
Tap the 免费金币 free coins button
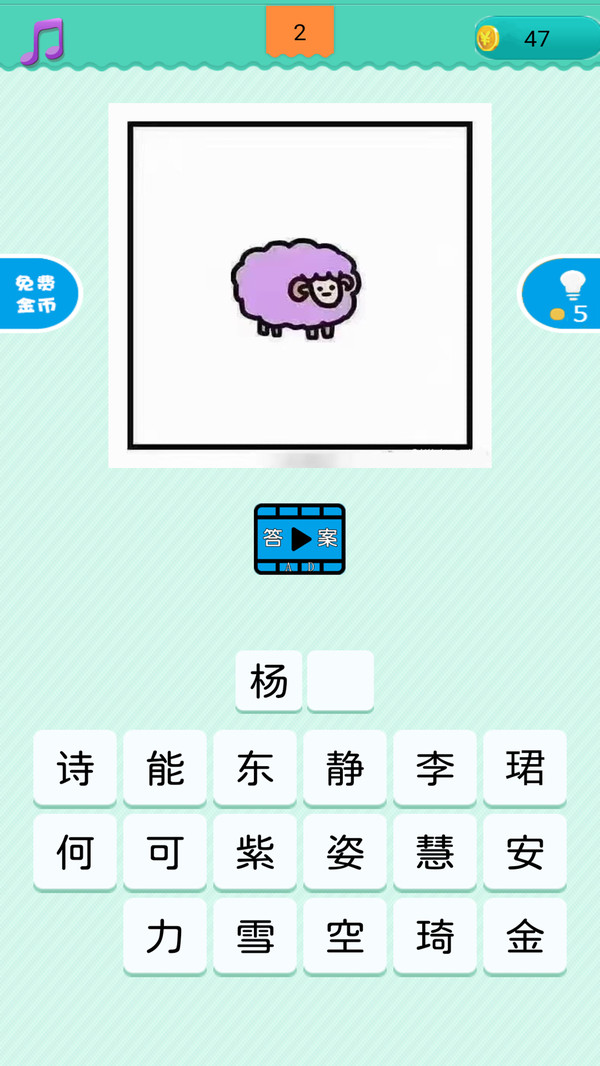[38, 294]
